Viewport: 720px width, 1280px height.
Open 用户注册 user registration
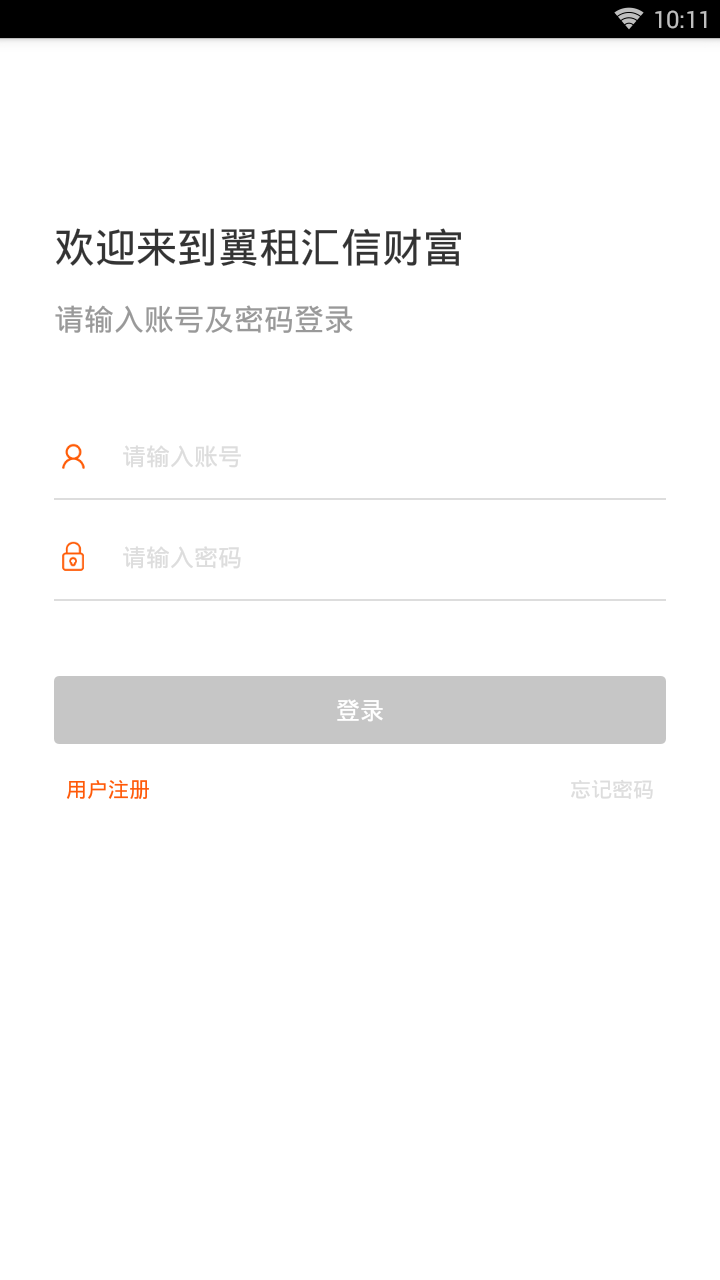pyautogui.click(x=107, y=789)
